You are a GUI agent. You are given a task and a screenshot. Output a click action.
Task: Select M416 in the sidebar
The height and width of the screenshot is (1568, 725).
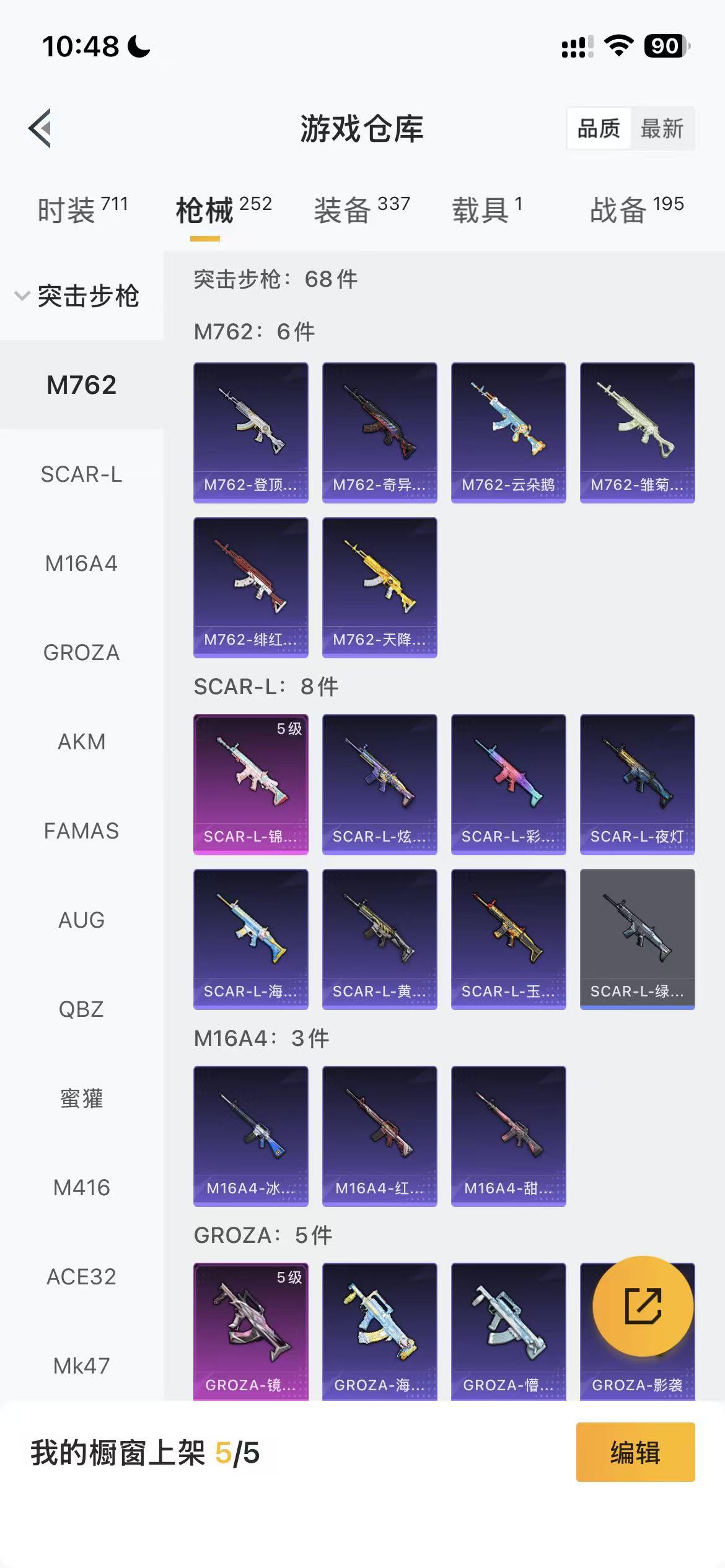click(81, 1188)
